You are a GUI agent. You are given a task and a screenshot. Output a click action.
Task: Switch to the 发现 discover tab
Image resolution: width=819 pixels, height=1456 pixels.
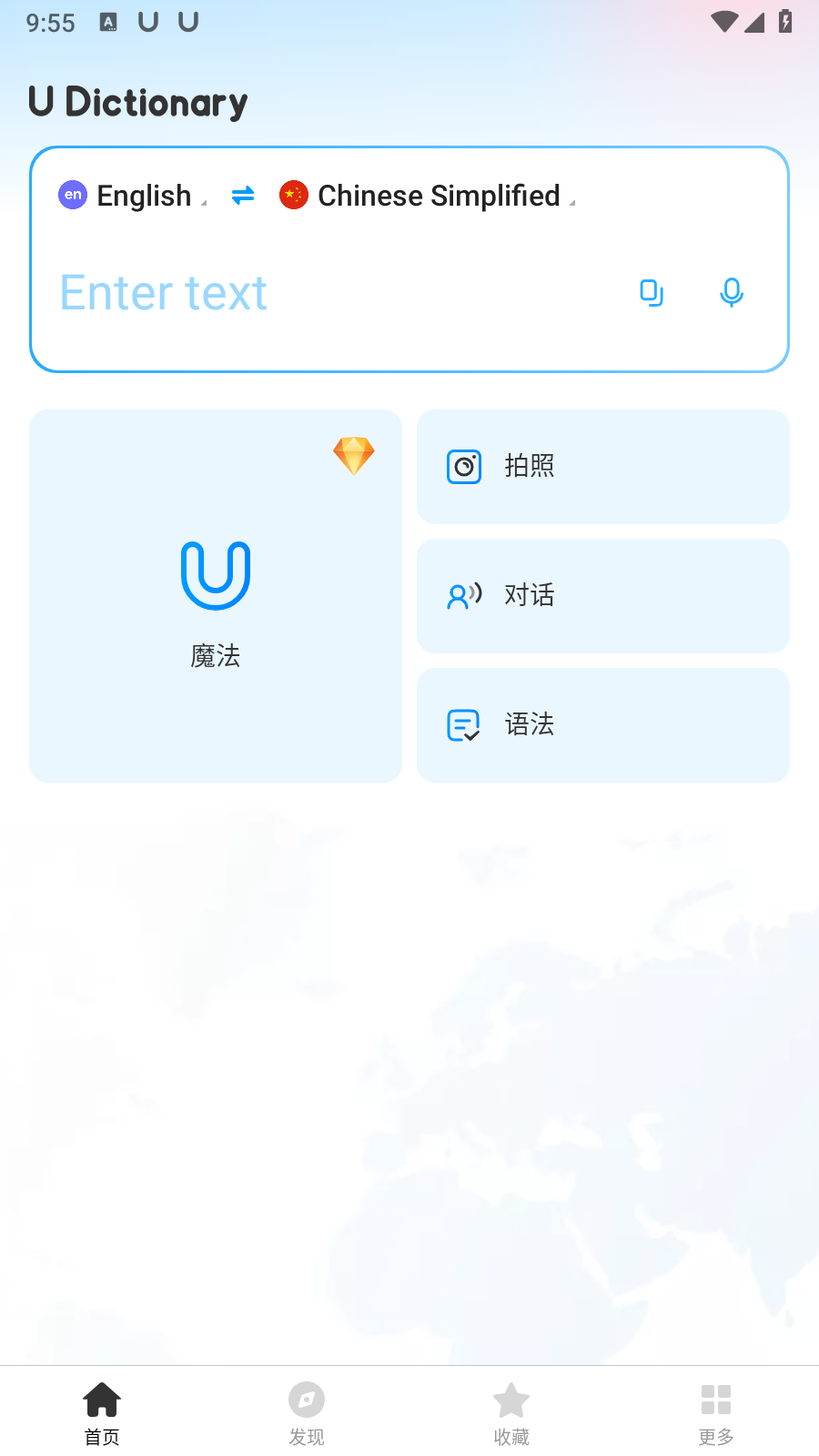point(307,1413)
